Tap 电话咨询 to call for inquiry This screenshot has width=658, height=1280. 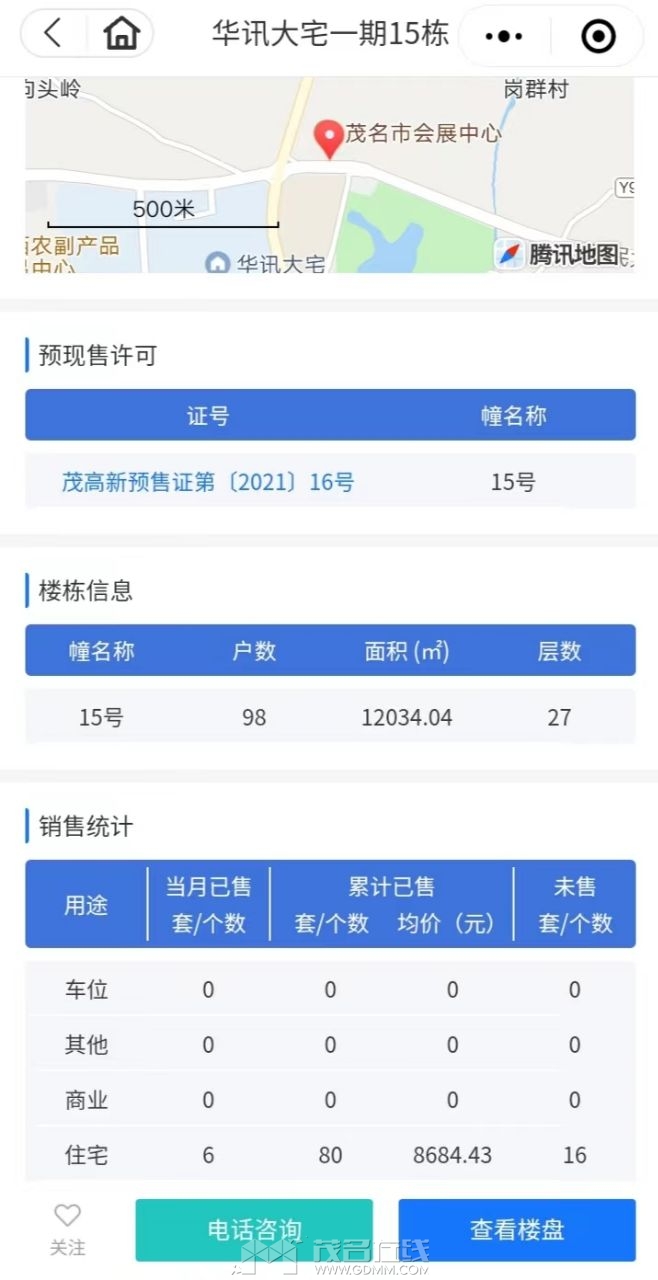click(254, 1229)
